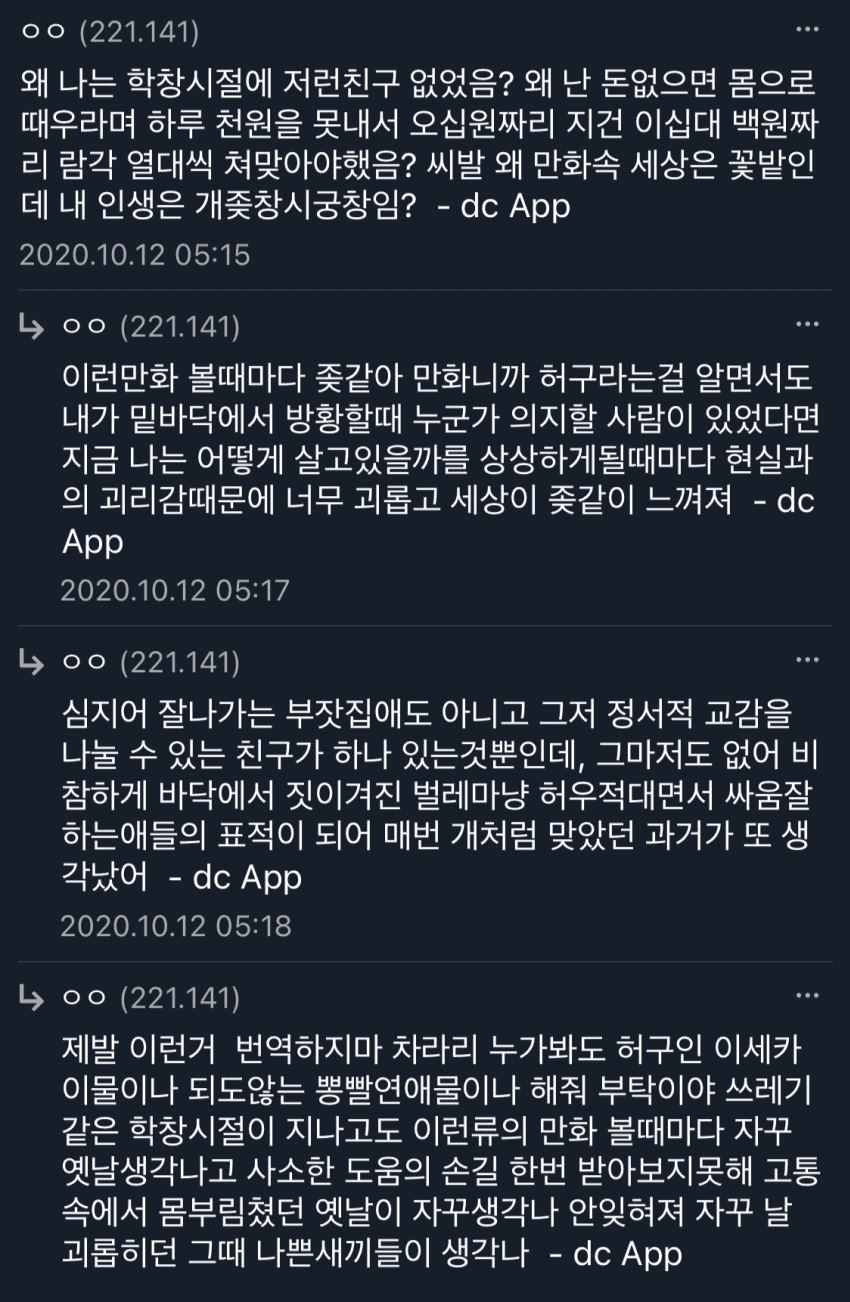Open the overflow menu on the reply beginning 제발 이런거
Viewport: 850px width, 1302px height.
coord(807,997)
